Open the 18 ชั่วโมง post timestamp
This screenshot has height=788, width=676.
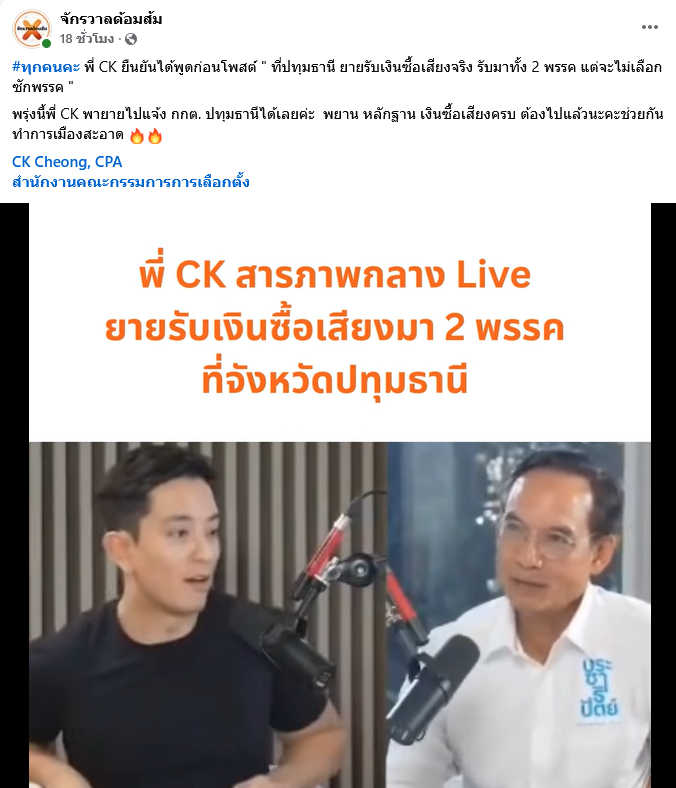88,39
